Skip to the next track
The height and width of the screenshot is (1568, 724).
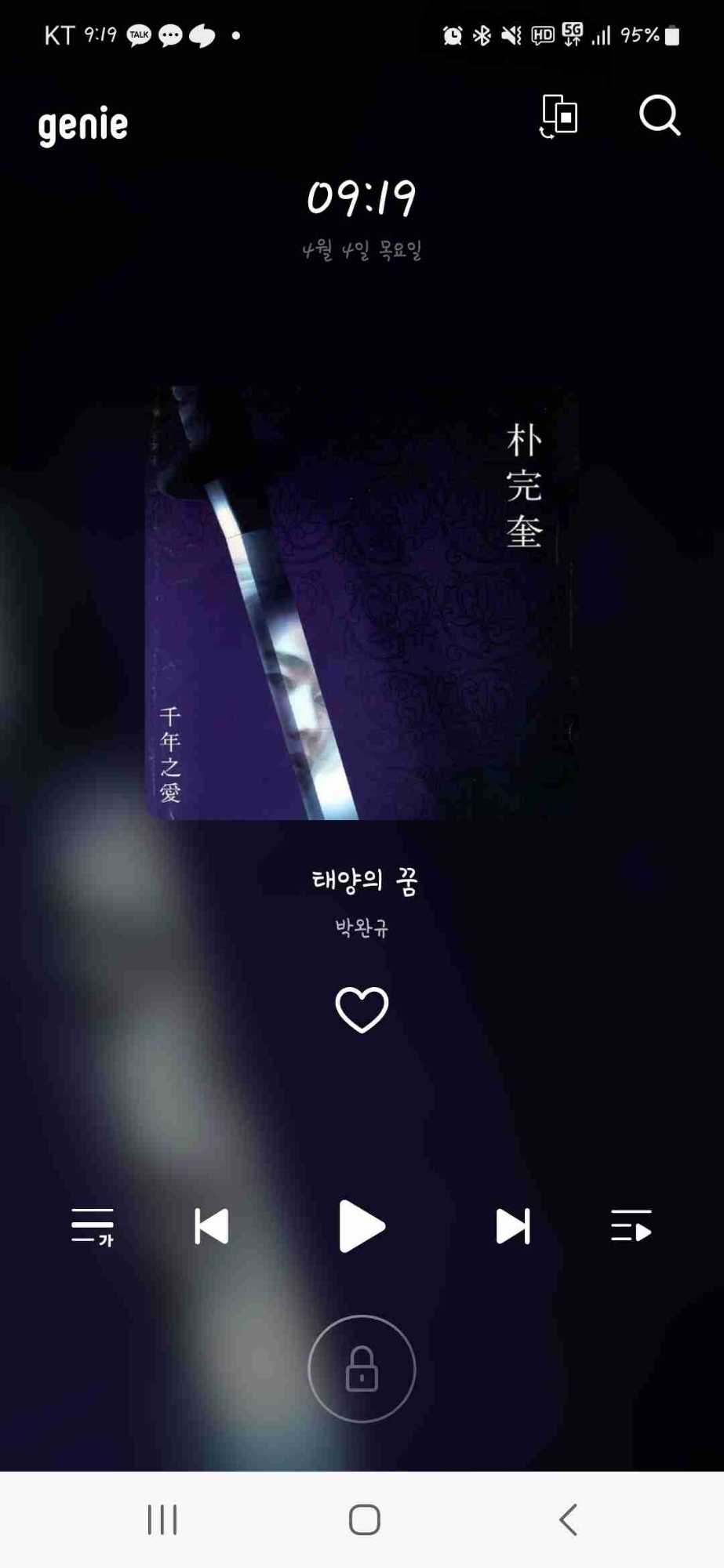[513, 1226]
